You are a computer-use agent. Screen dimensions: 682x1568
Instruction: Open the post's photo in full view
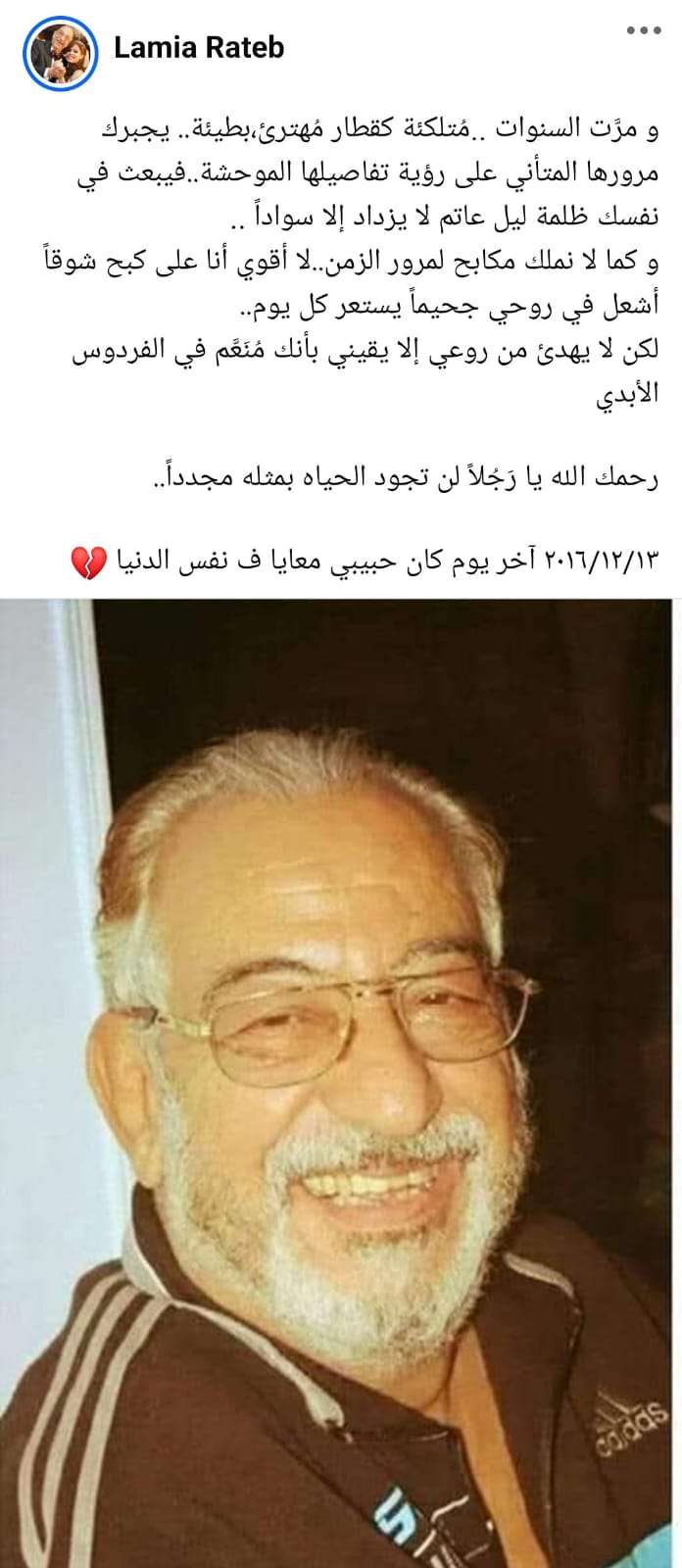coord(341,1078)
